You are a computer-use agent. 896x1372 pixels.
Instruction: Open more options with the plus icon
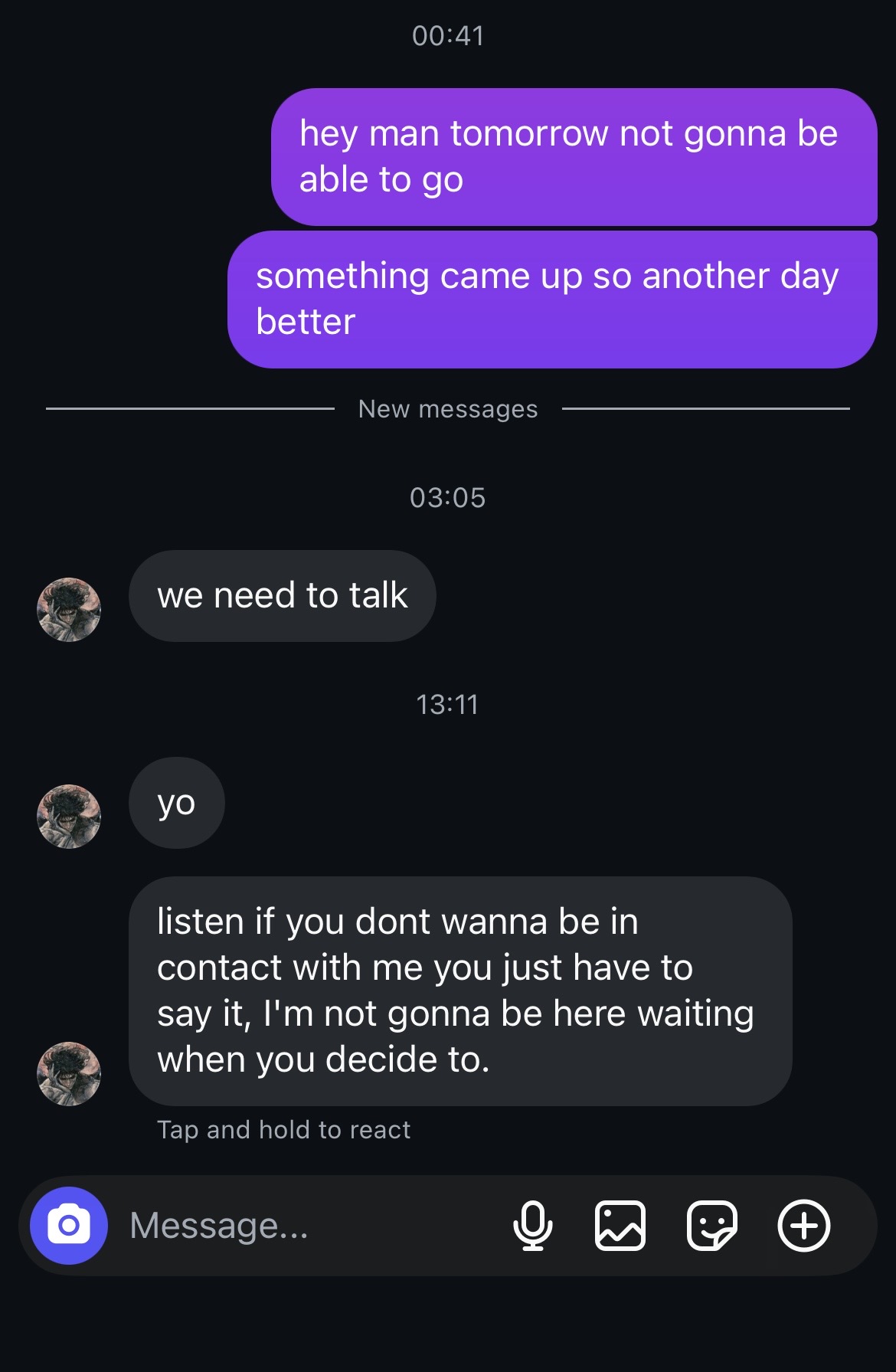(x=803, y=1225)
